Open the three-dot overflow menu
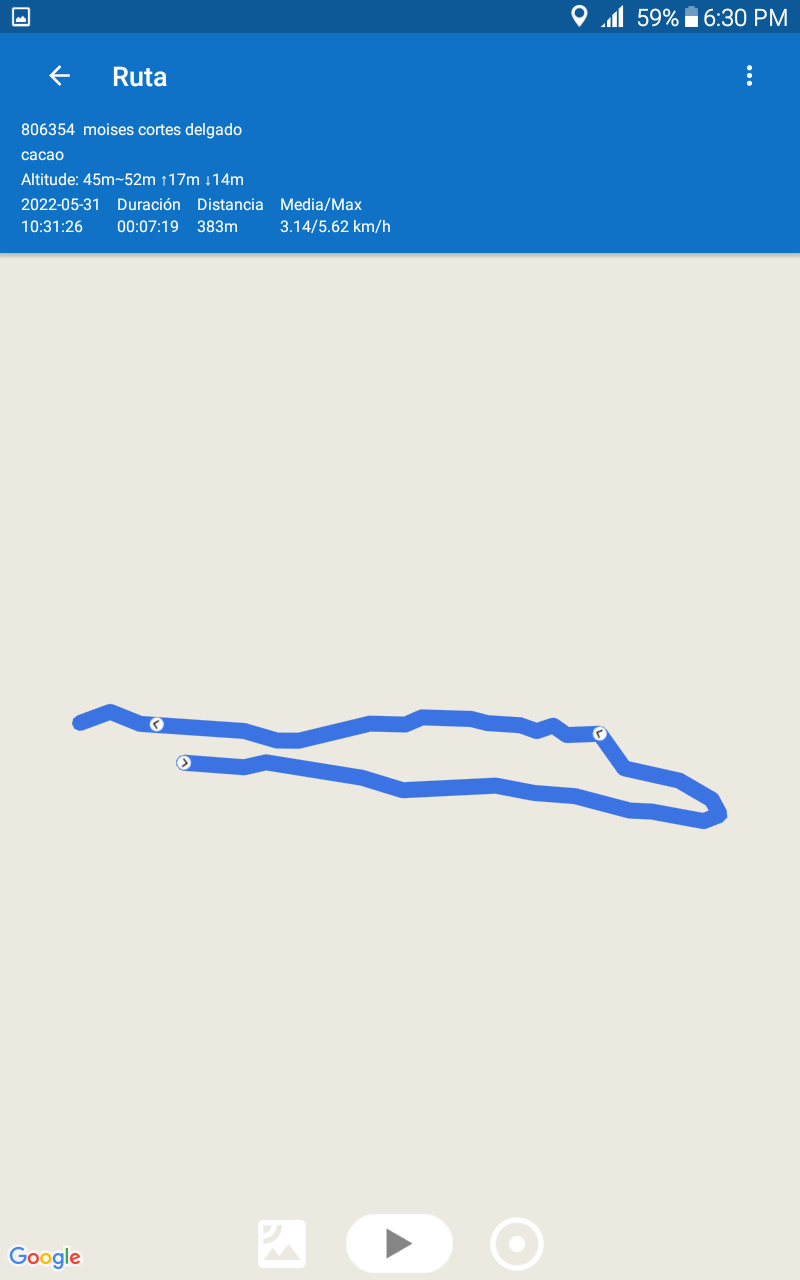The image size is (800, 1280). [x=749, y=76]
